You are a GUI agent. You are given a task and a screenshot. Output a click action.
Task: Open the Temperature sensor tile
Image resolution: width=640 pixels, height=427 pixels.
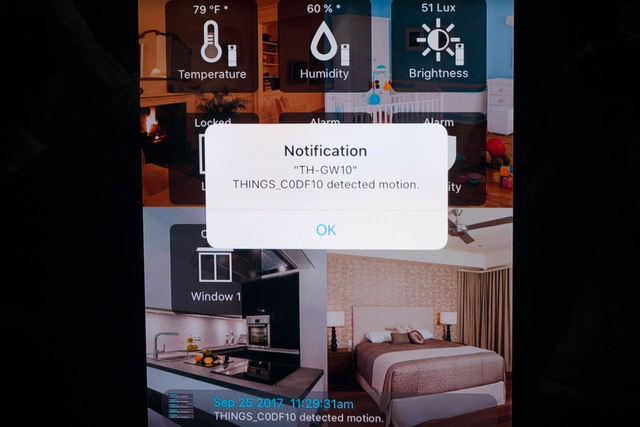[212, 47]
